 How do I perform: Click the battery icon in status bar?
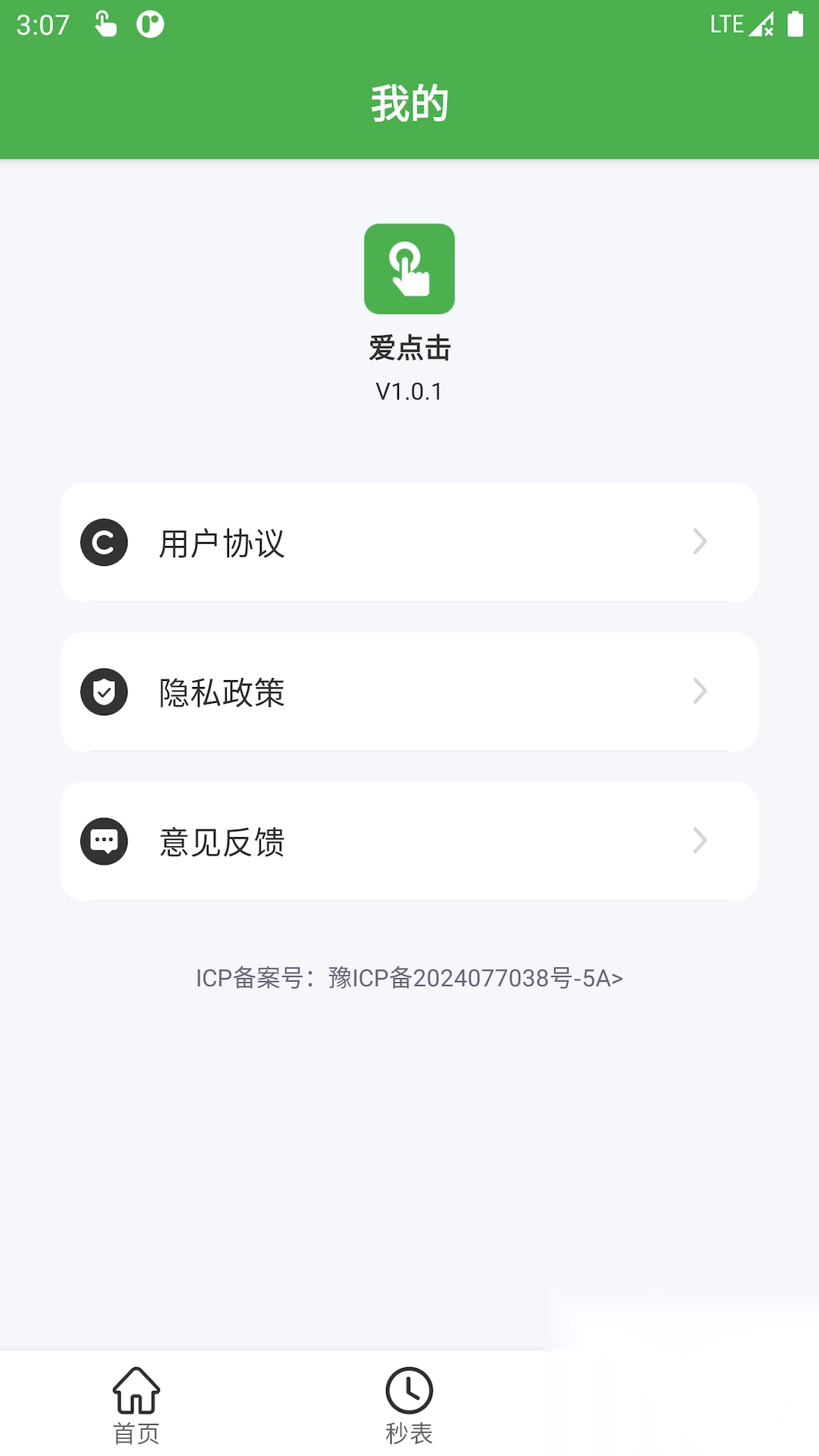coord(796,23)
